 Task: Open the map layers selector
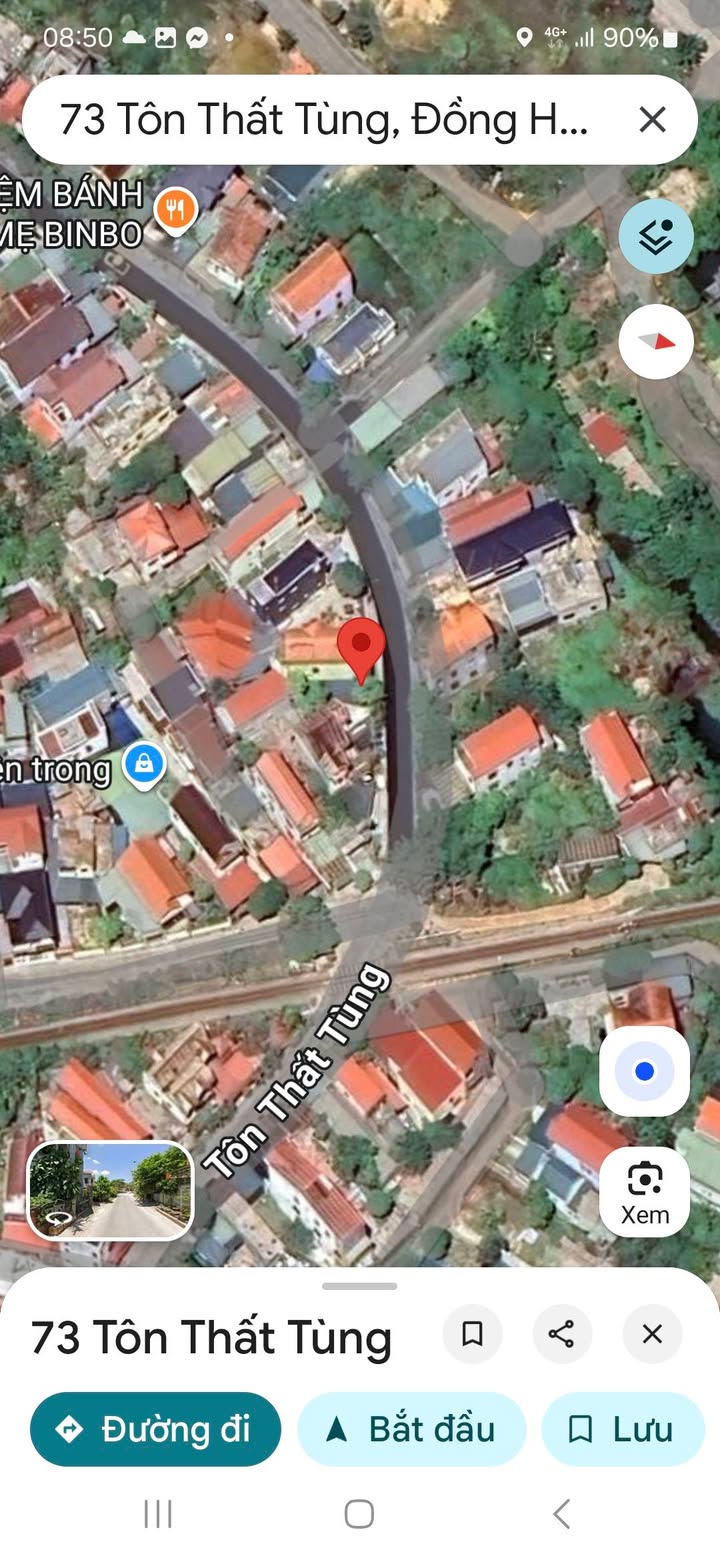655,237
